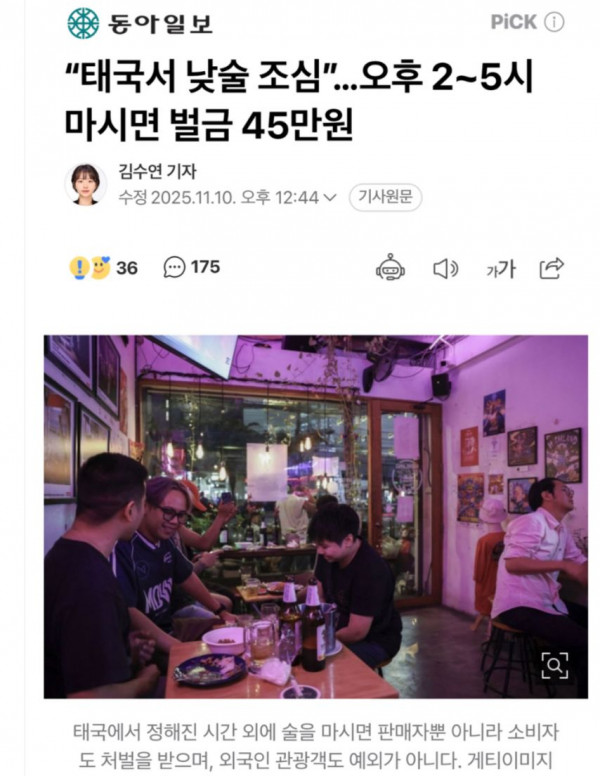The image size is (600, 776).
Task: Open the AI summary bot
Action: click(390, 268)
